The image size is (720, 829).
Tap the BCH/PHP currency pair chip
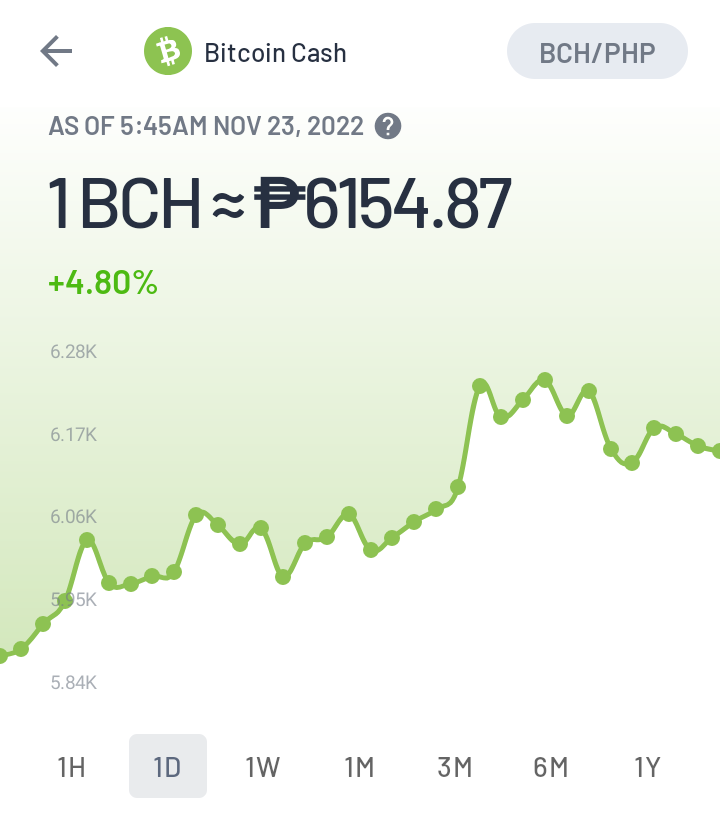coord(597,51)
